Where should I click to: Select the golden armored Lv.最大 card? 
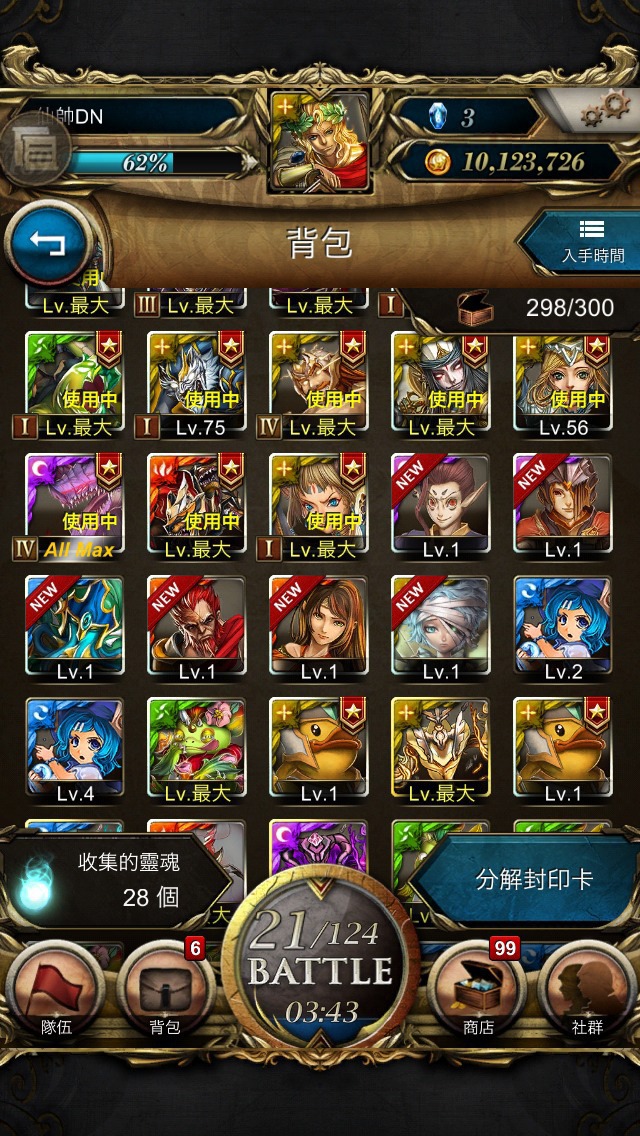click(440, 748)
